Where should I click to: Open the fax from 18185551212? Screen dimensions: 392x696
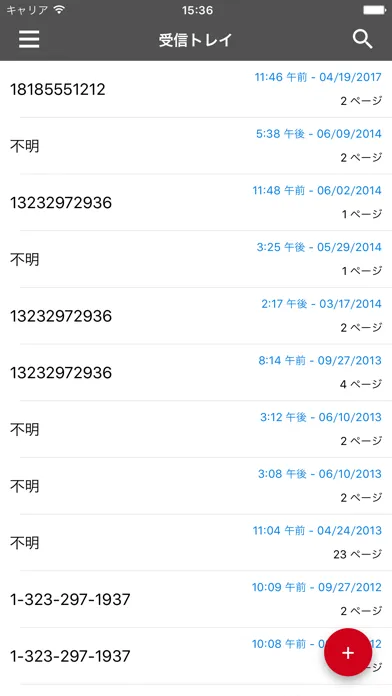[196, 89]
